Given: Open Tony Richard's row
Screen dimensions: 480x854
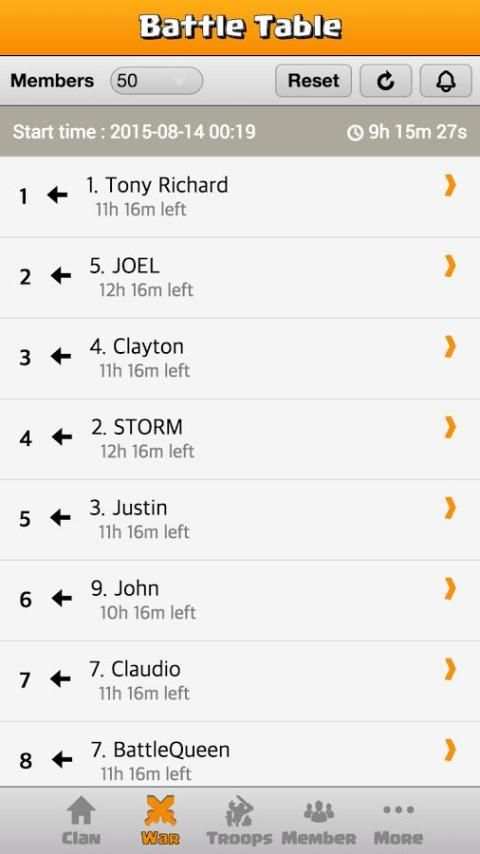Looking at the screenshot, I should 240,197.
